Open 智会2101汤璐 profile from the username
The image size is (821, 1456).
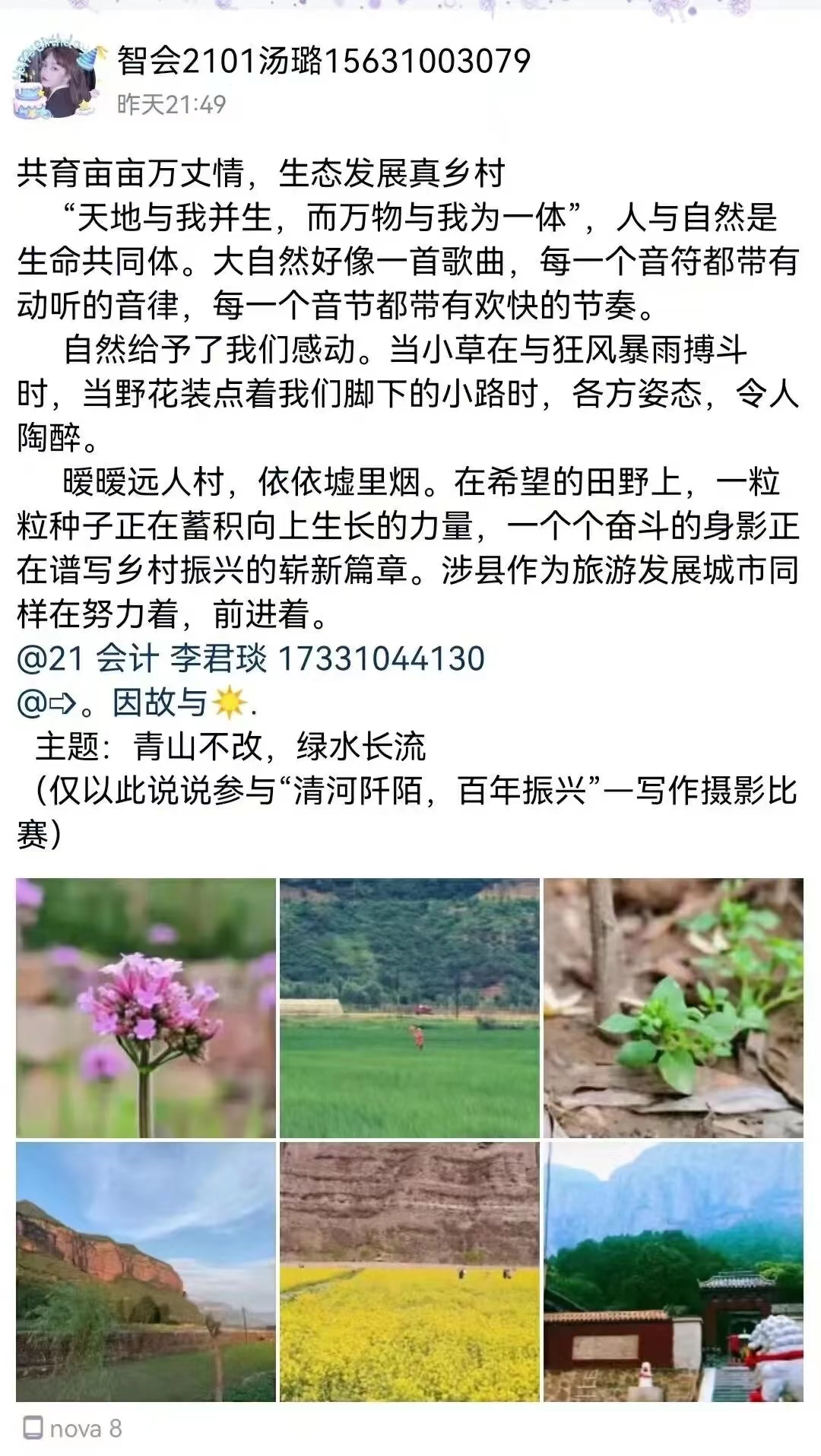(x=323, y=61)
